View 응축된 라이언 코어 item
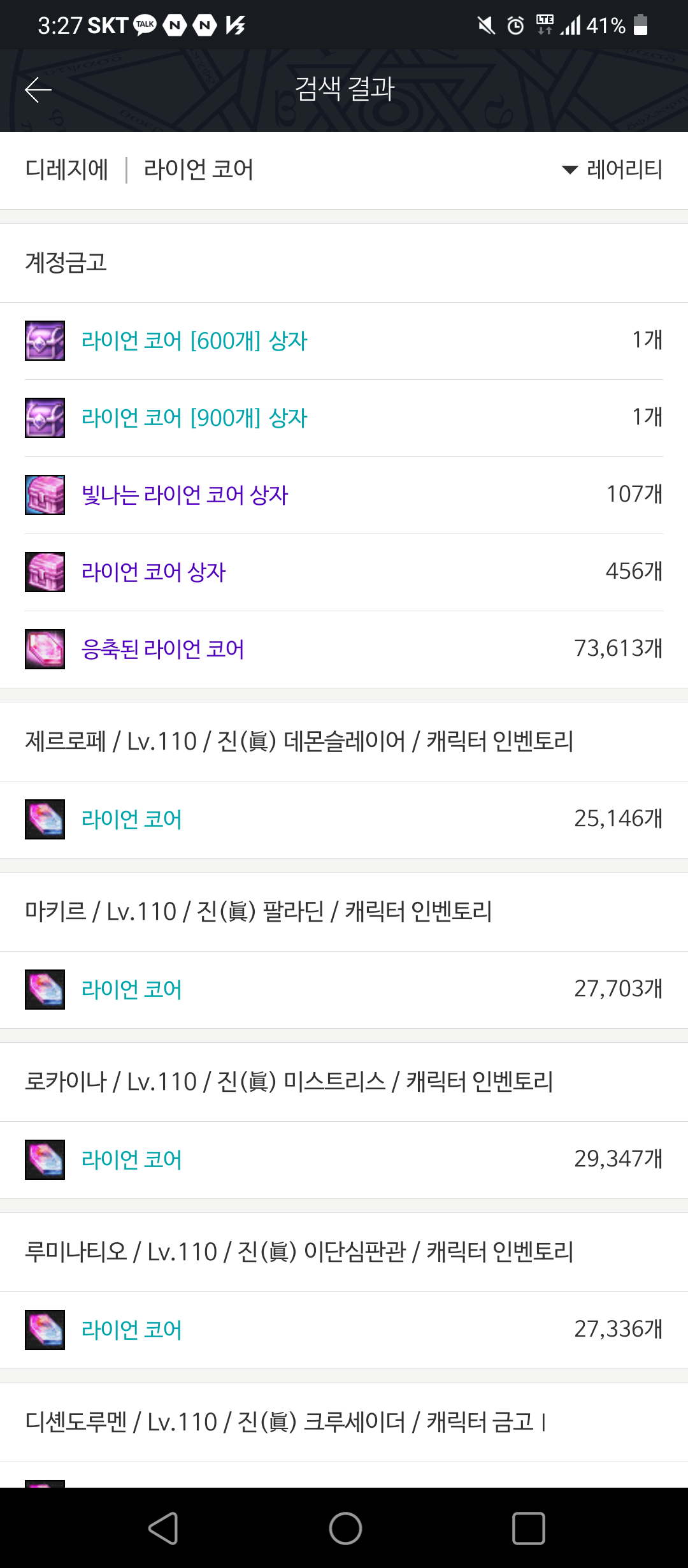Viewport: 688px width, 1568px height. (162, 650)
